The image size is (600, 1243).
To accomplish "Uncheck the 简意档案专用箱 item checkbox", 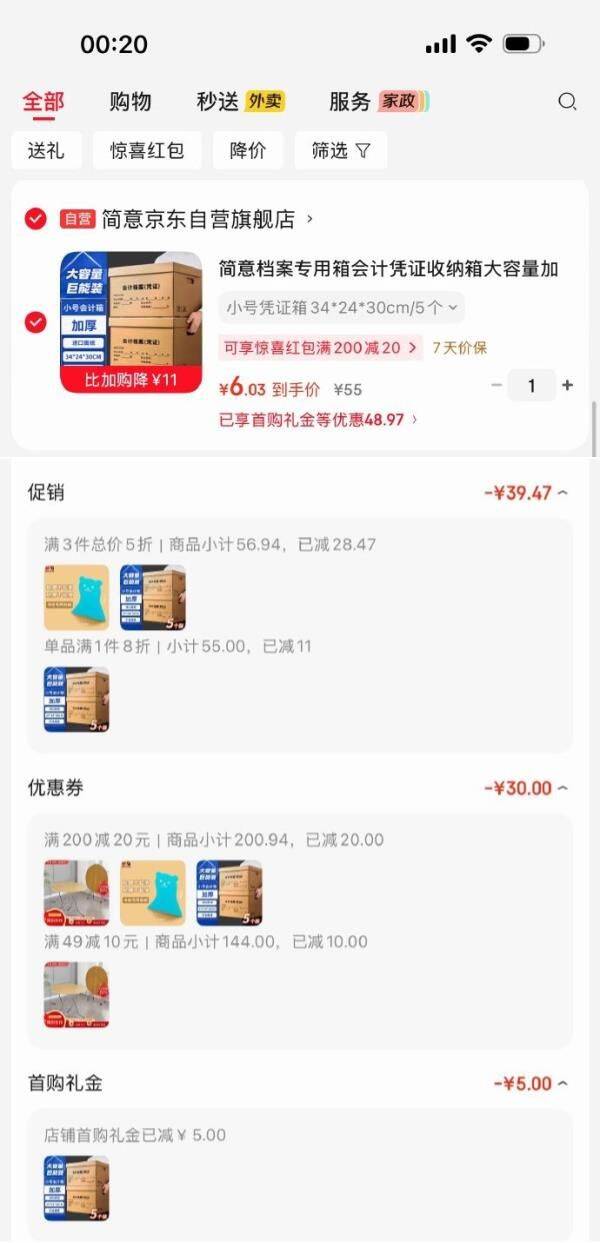I will [x=36, y=322].
